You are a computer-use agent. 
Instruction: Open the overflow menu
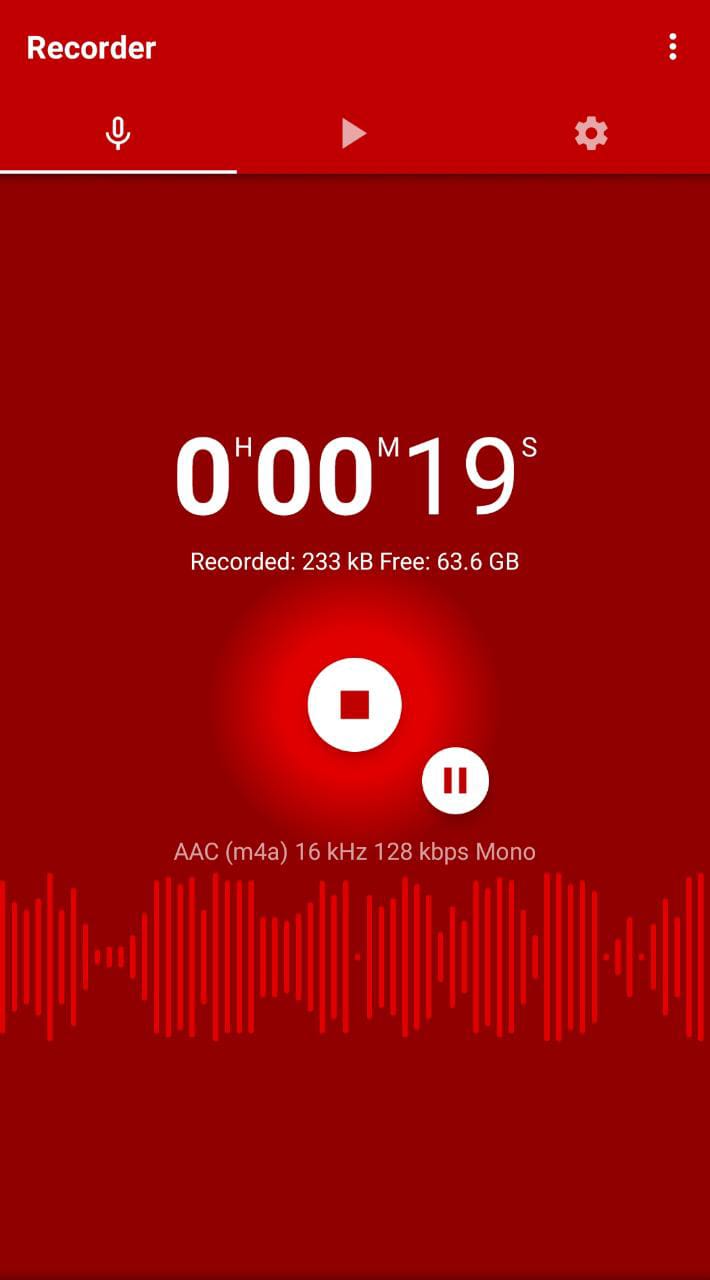point(672,47)
